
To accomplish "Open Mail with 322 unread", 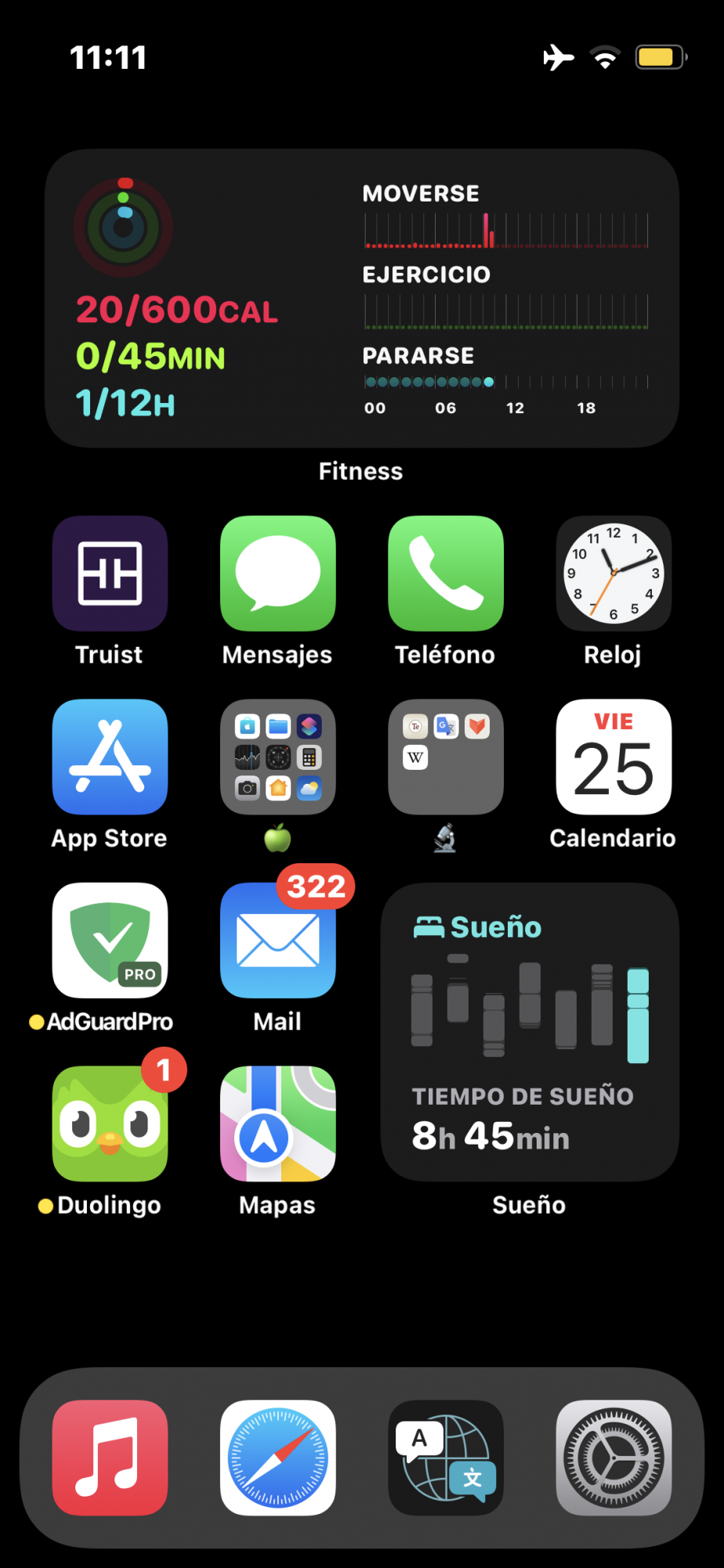I will point(277,941).
